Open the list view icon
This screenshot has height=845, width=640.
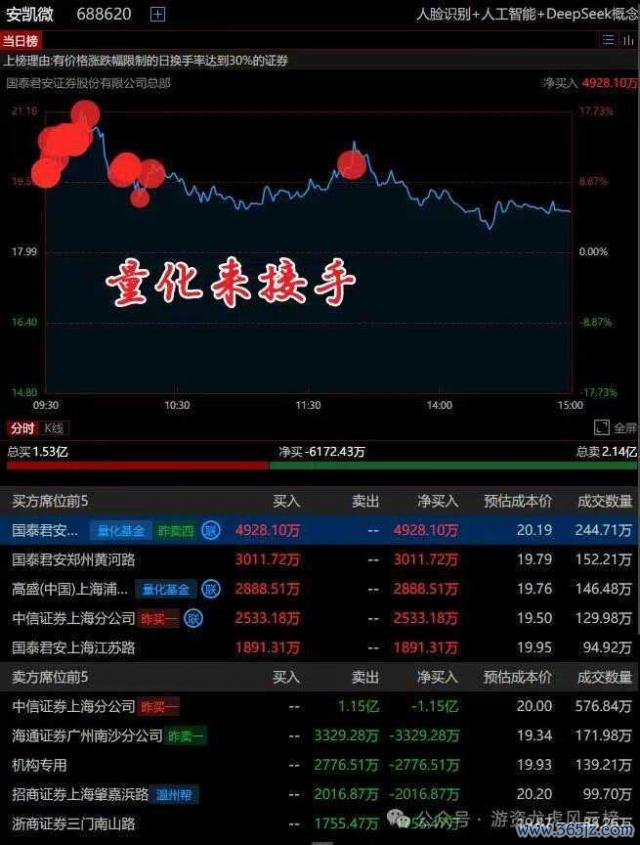pos(608,41)
